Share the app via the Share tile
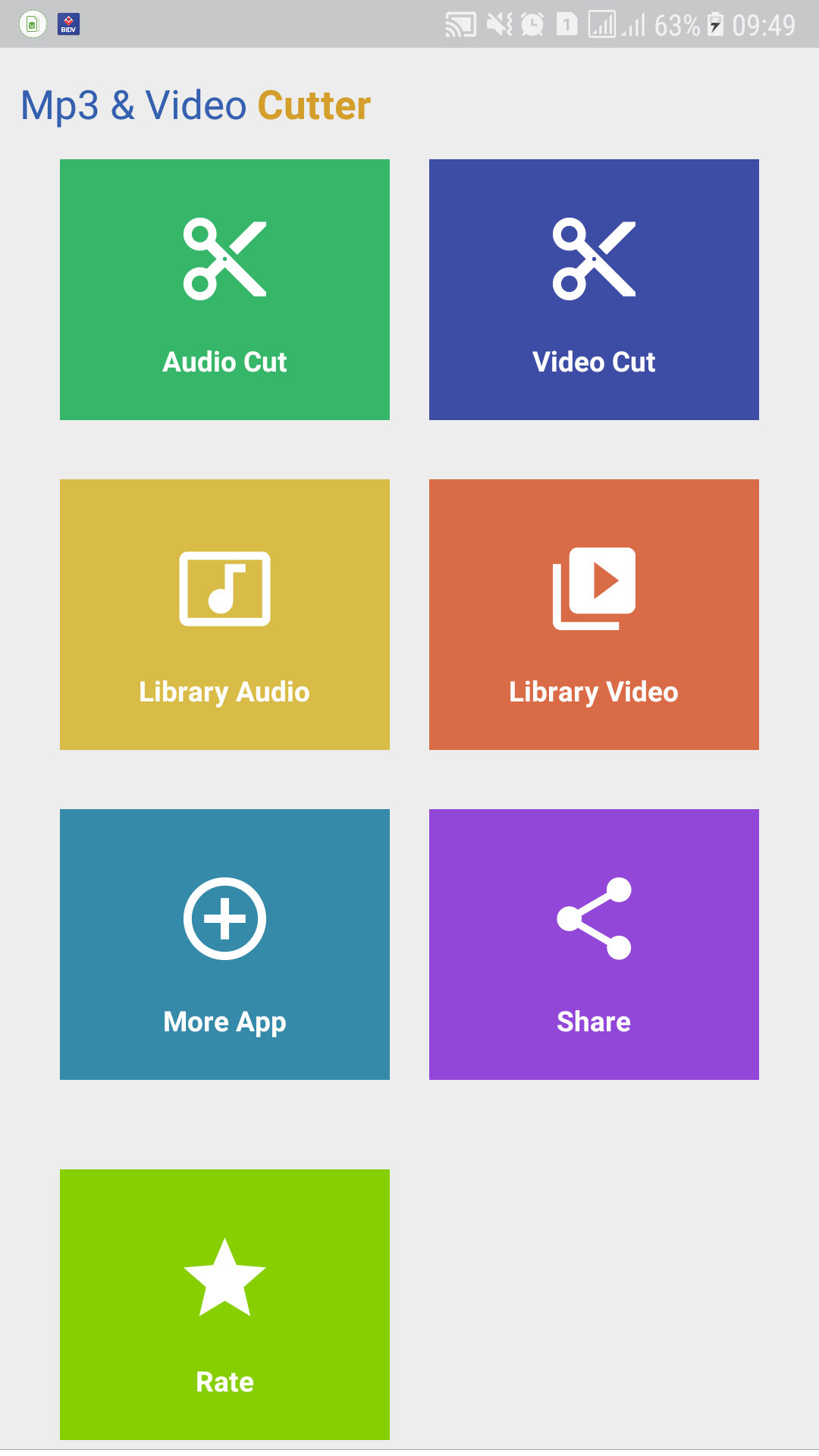The width and height of the screenshot is (819, 1456). point(594,944)
